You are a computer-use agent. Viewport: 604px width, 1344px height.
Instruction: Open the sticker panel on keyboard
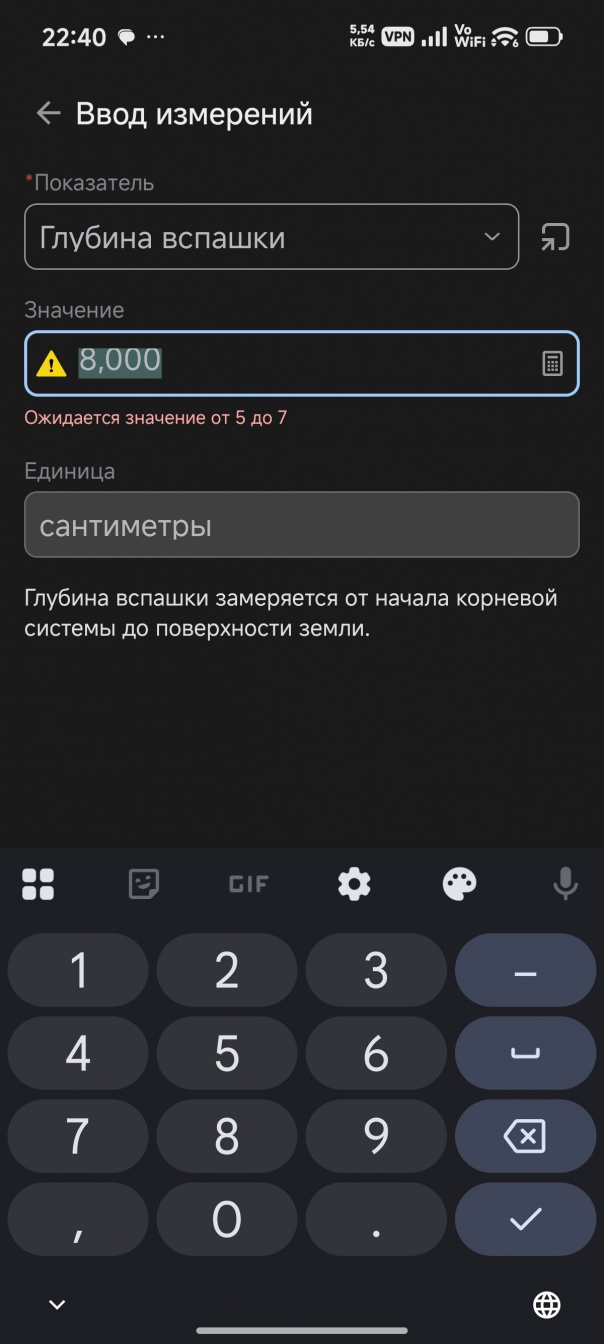pyautogui.click(x=144, y=884)
